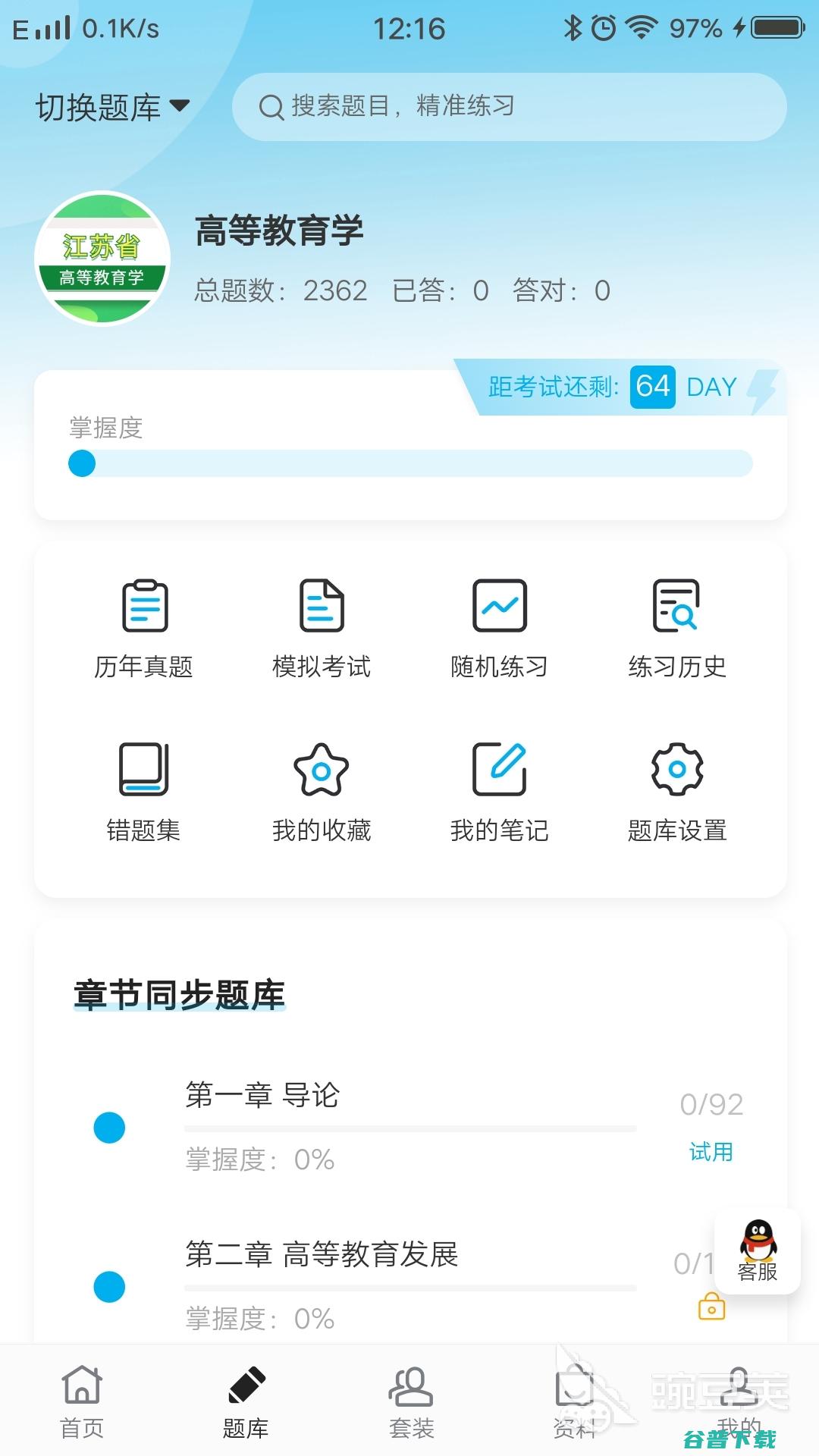Tap the 试用 trial link

coord(708,1152)
